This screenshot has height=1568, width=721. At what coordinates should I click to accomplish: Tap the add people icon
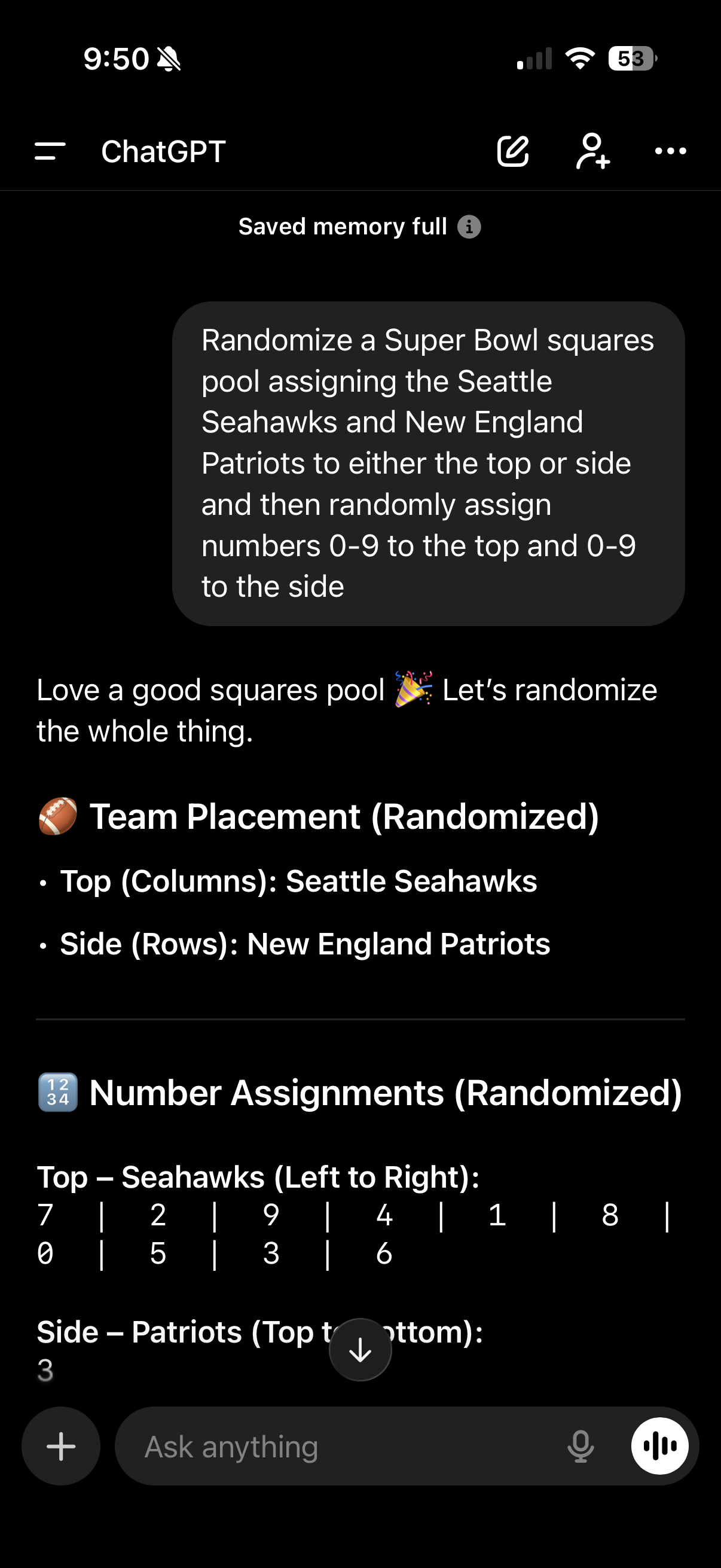[592, 151]
